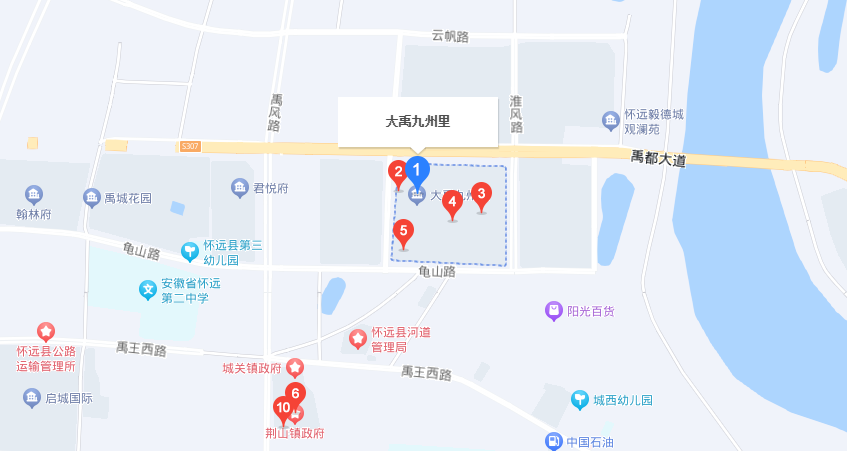This screenshot has width=847, height=451.
Task: Select the 怀远县河道管理局 marker
Action: 357,339
